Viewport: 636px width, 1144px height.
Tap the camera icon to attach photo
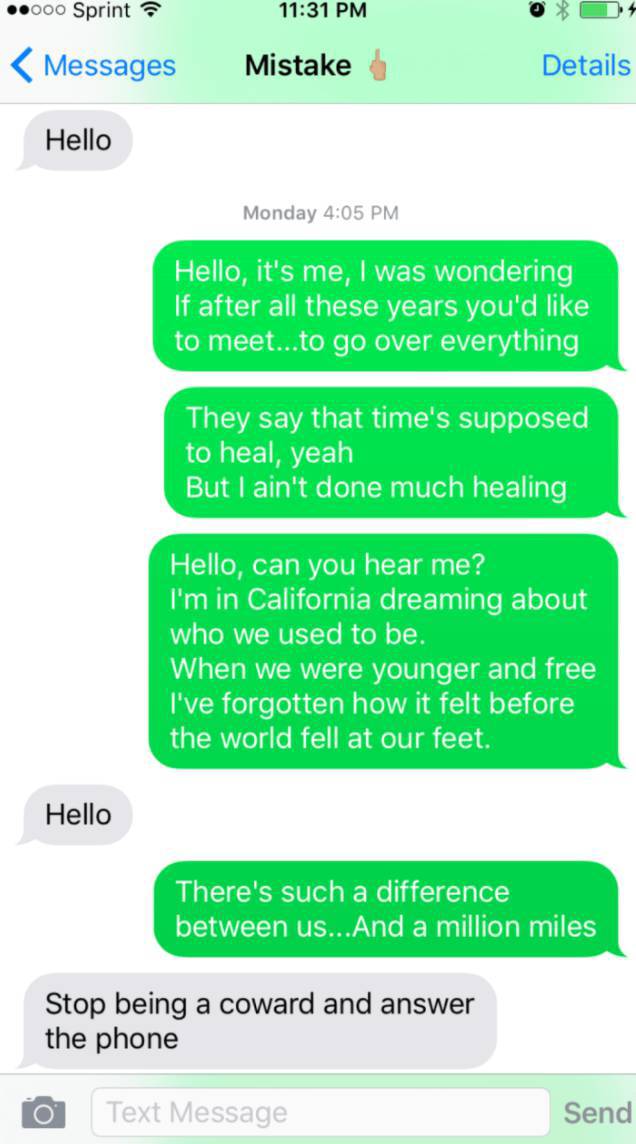point(43,1111)
